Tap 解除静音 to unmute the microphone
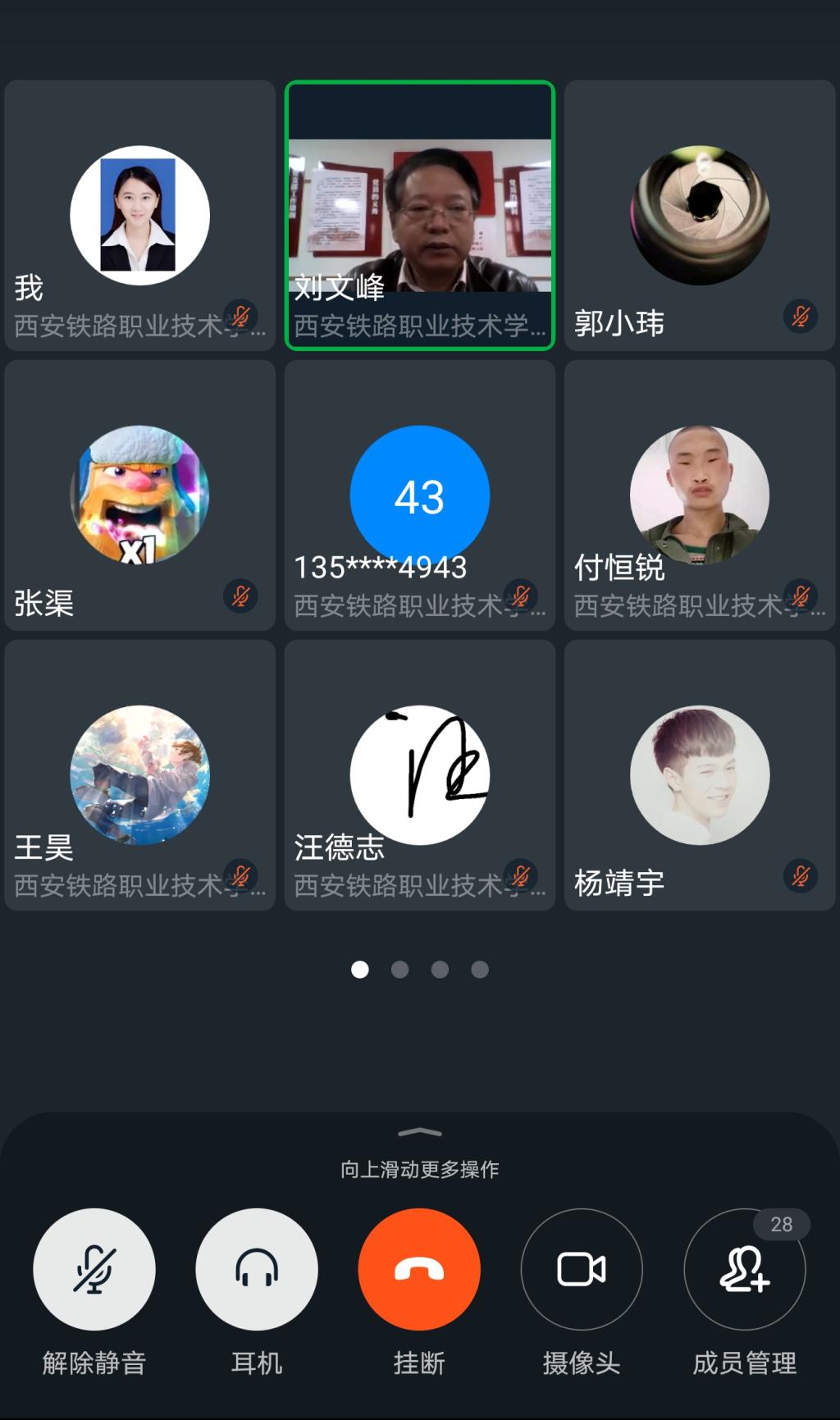The image size is (840, 1420). click(x=94, y=1269)
